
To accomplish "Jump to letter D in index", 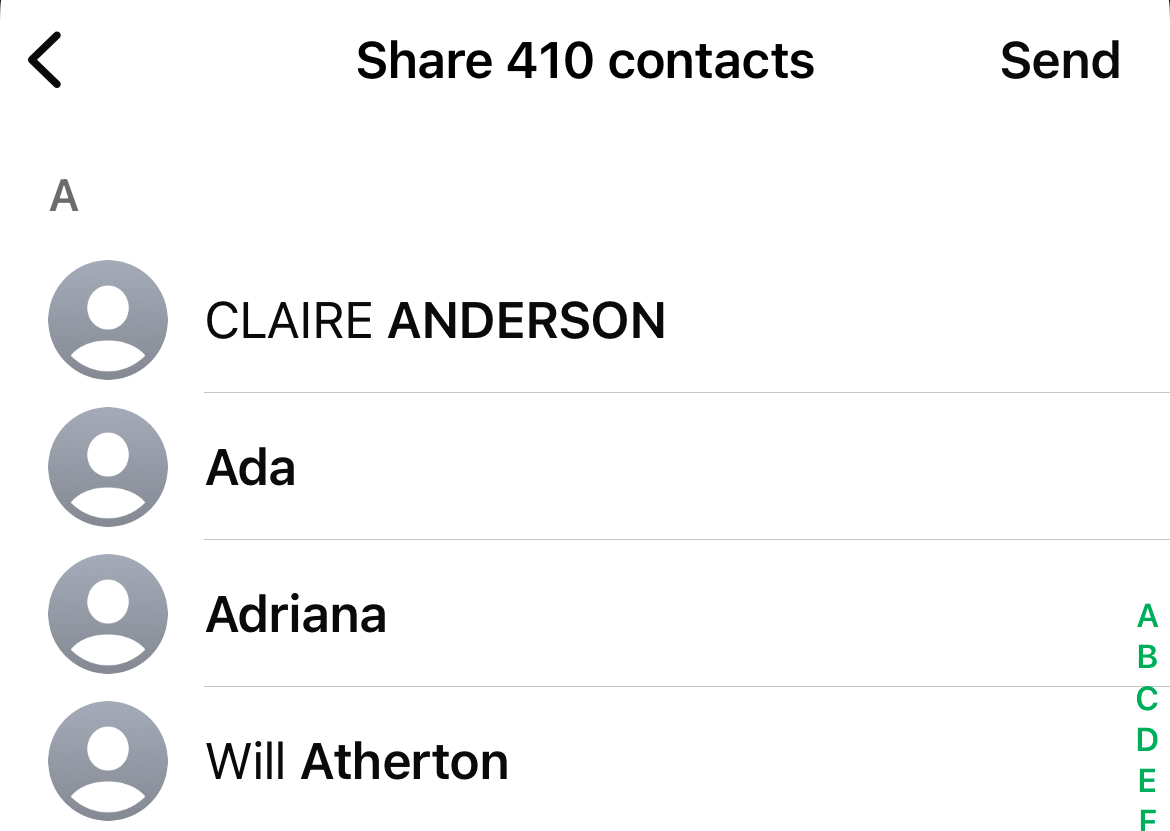I will (1147, 739).
